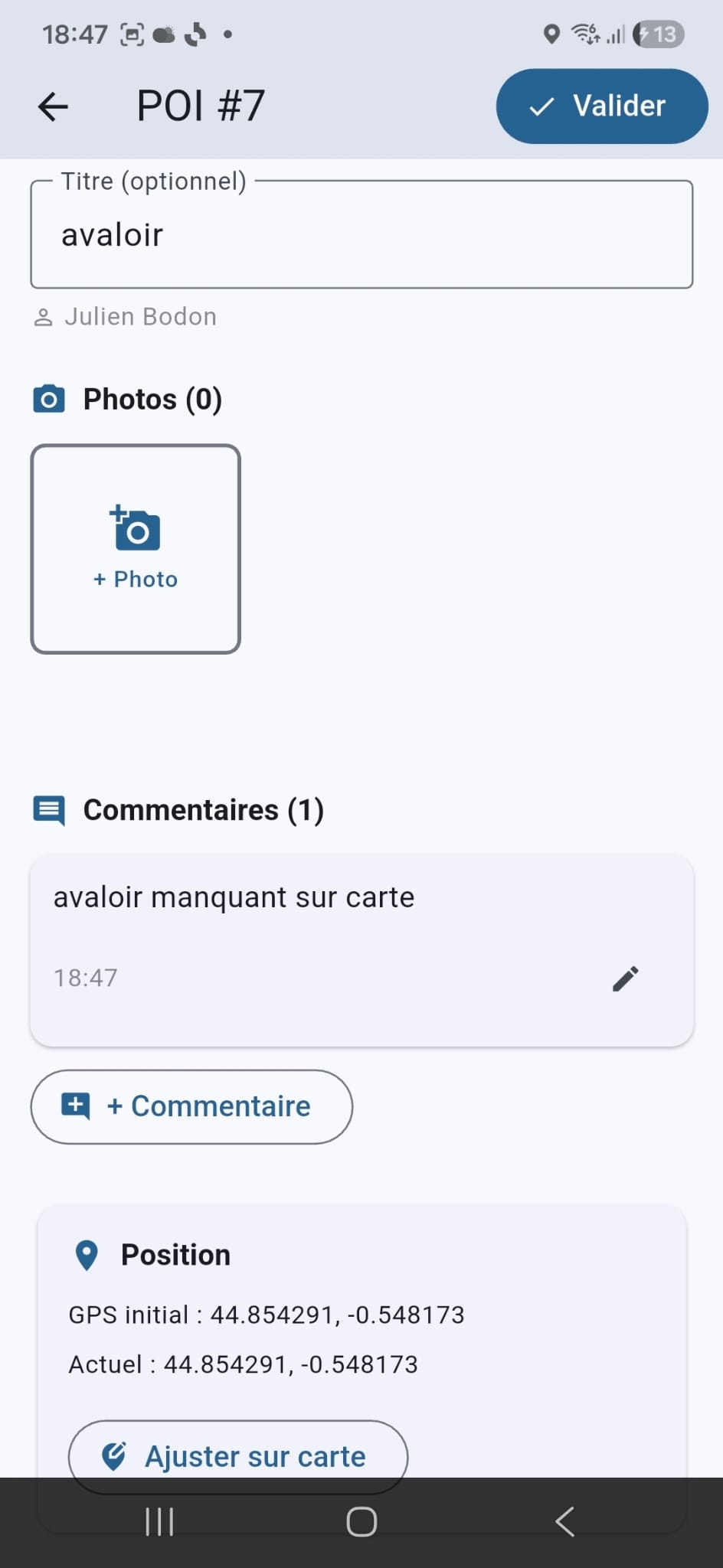Edit the comment 'avaloir manquant sur carte'
Image resolution: width=723 pixels, height=1568 pixels.
[x=625, y=978]
